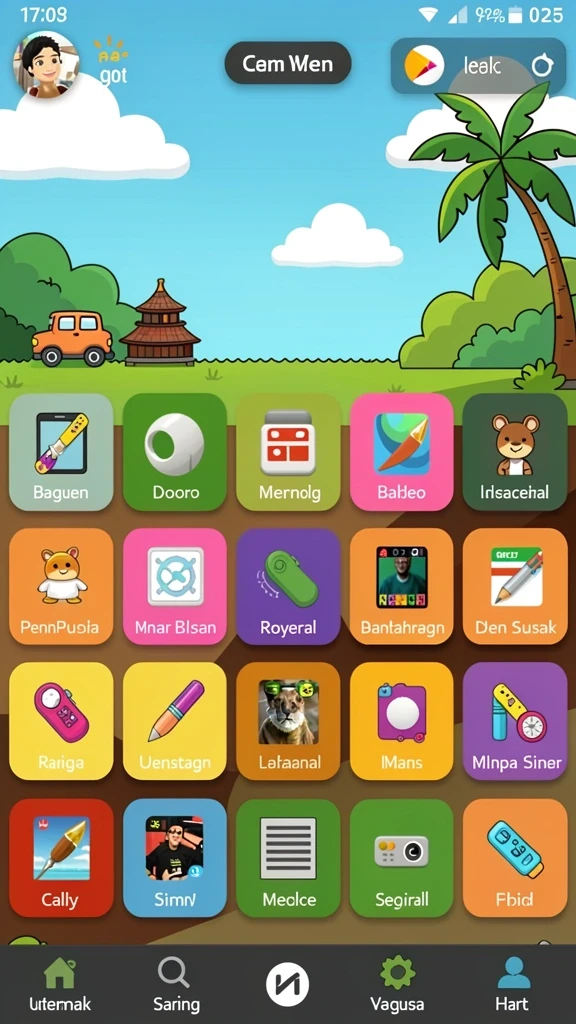The width and height of the screenshot is (576, 1024).
Task: Launch the Minpa Siner app
Action: click(515, 721)
